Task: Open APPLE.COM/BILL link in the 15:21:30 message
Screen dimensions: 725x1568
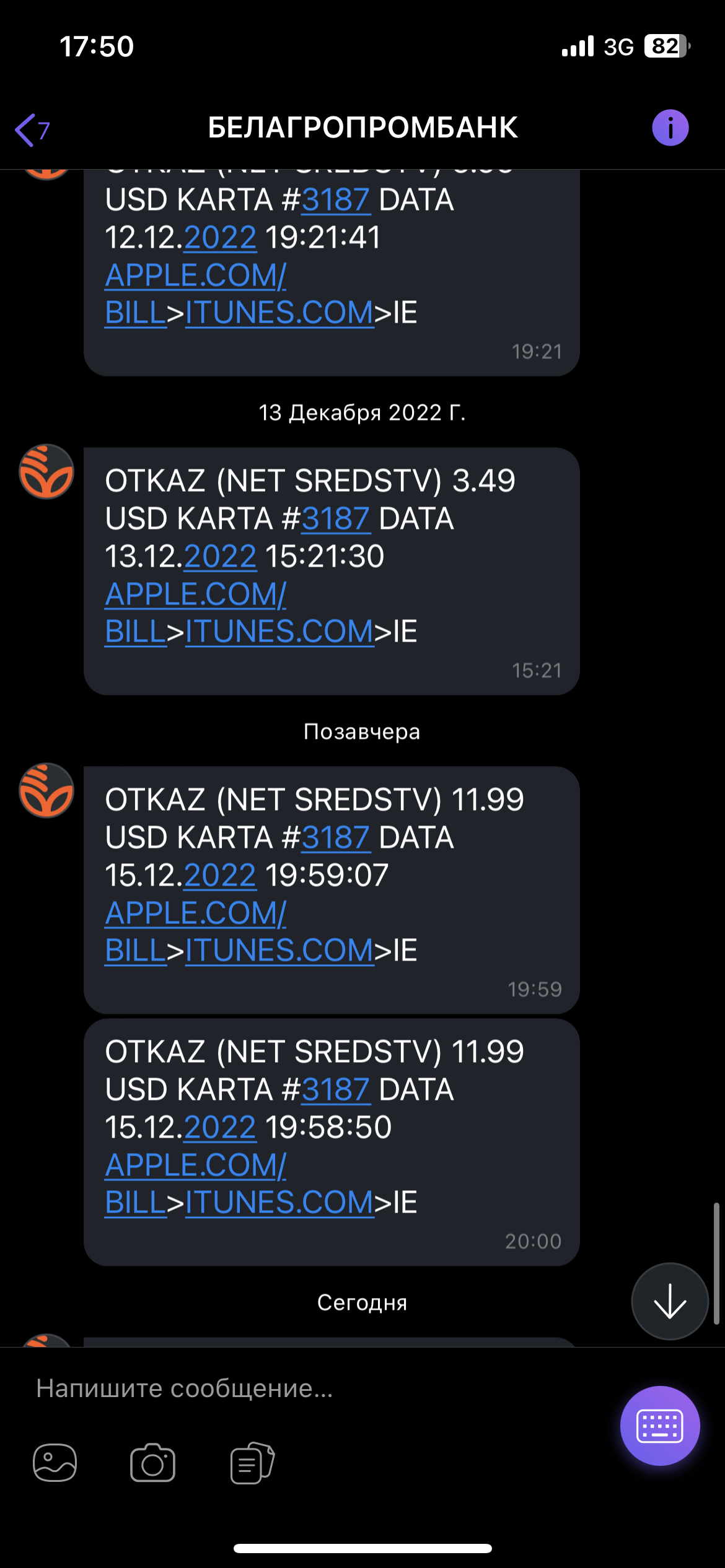Action: click(195, 595)
